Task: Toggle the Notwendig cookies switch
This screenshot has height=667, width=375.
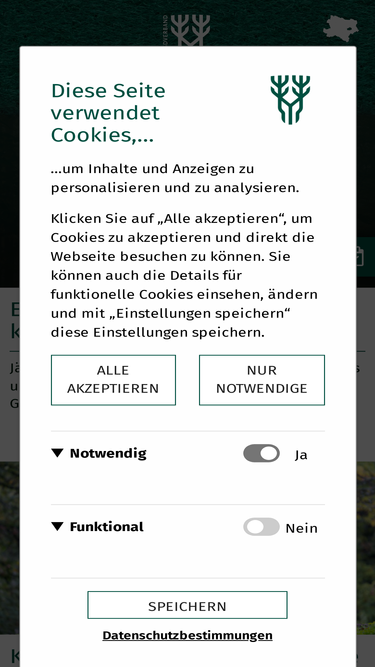Action: tap(261, 453)
